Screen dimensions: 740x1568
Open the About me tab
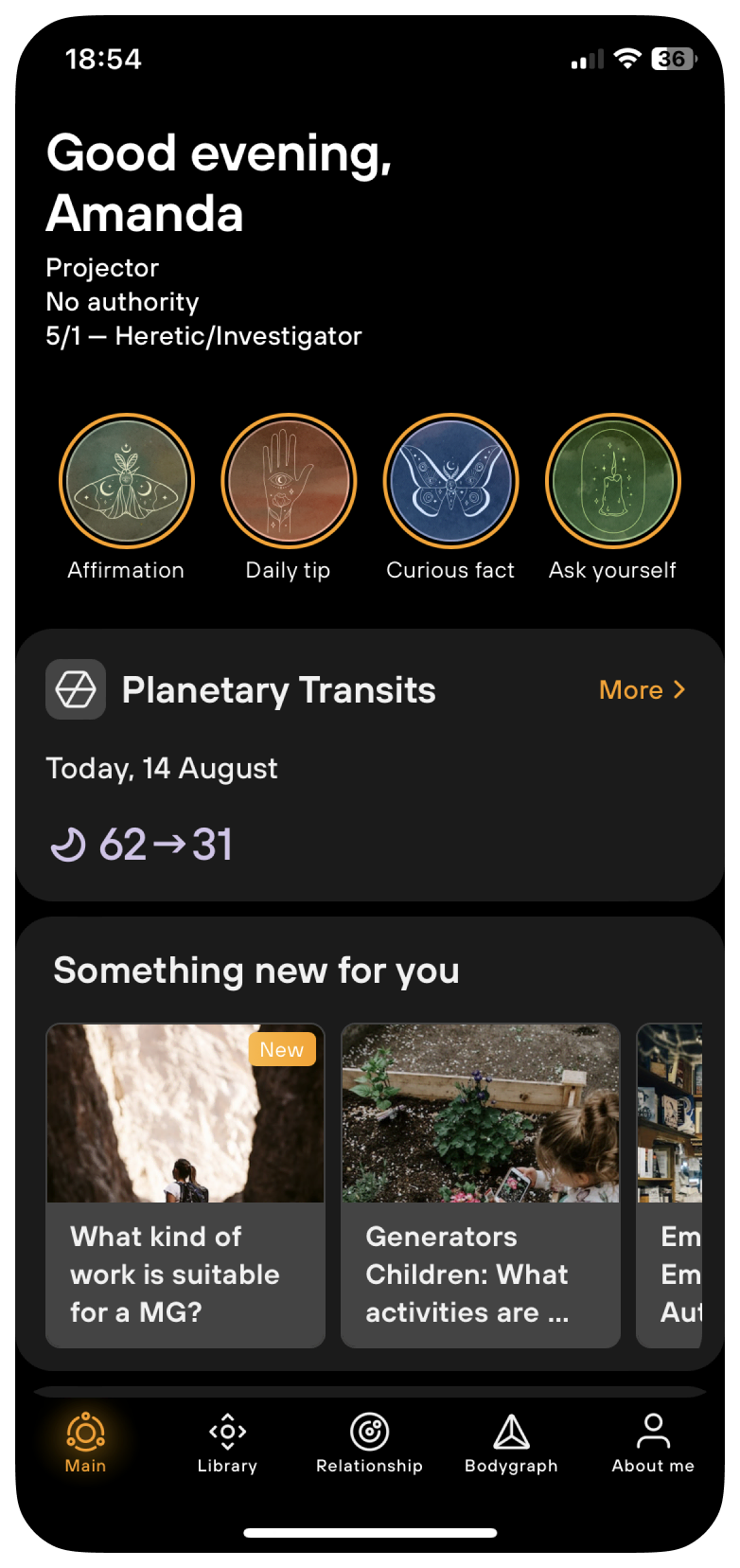tap(652, 1434)
